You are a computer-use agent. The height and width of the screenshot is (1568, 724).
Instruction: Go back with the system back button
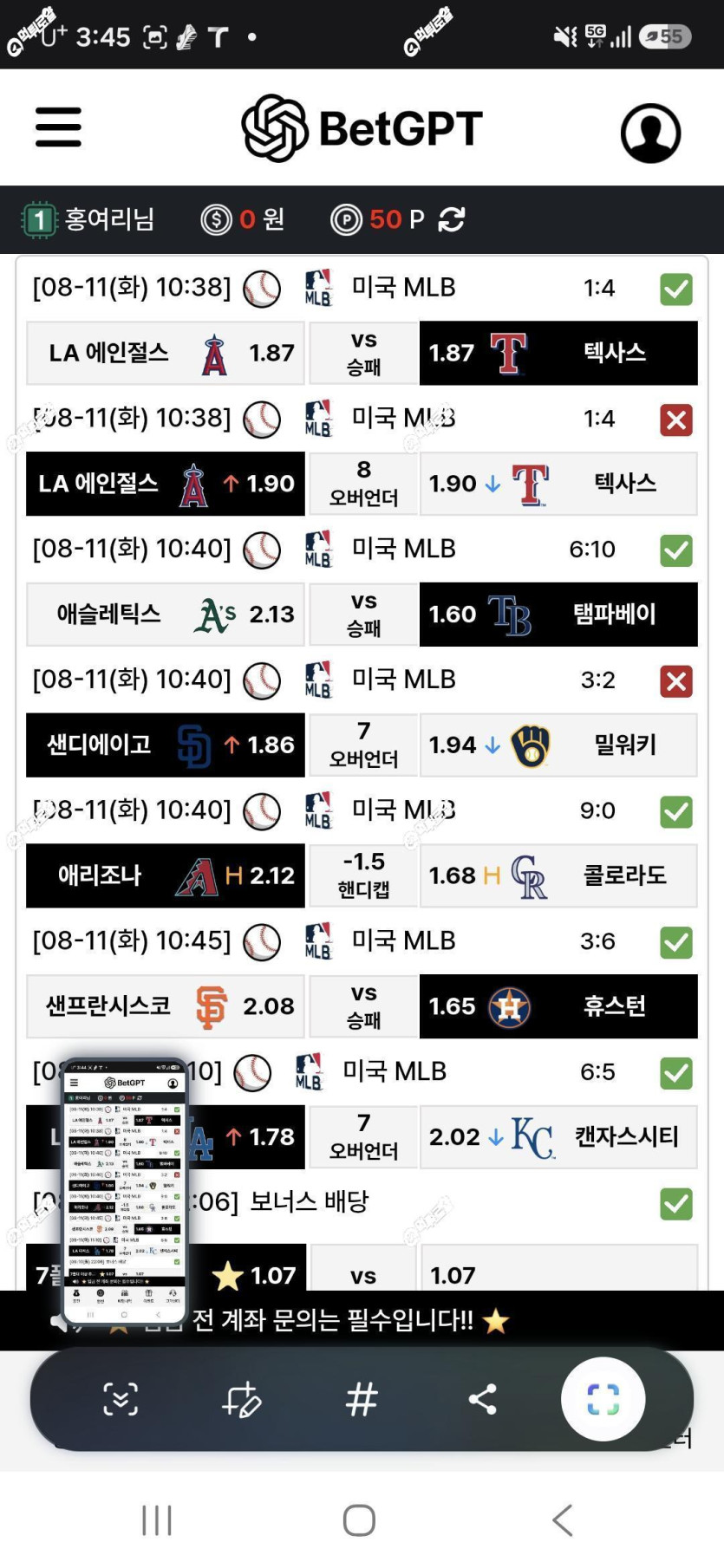click(563, 1519)
